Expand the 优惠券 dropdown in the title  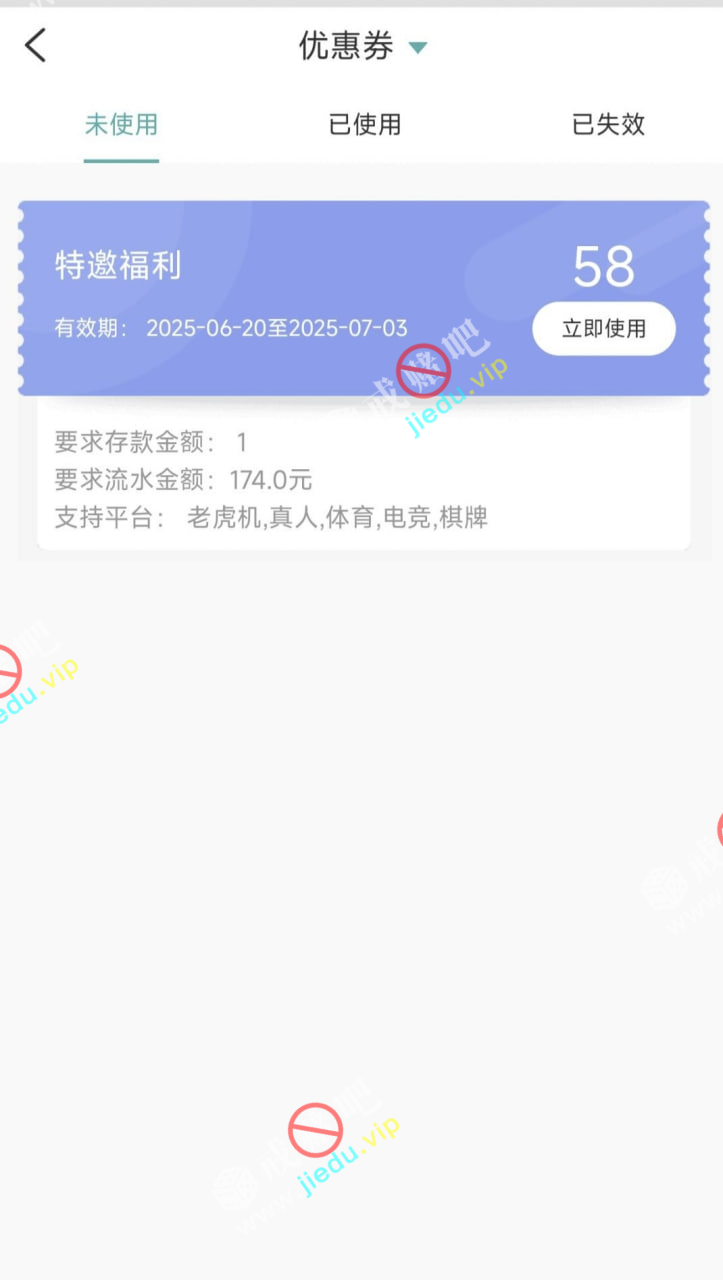[x=417, y=48]
